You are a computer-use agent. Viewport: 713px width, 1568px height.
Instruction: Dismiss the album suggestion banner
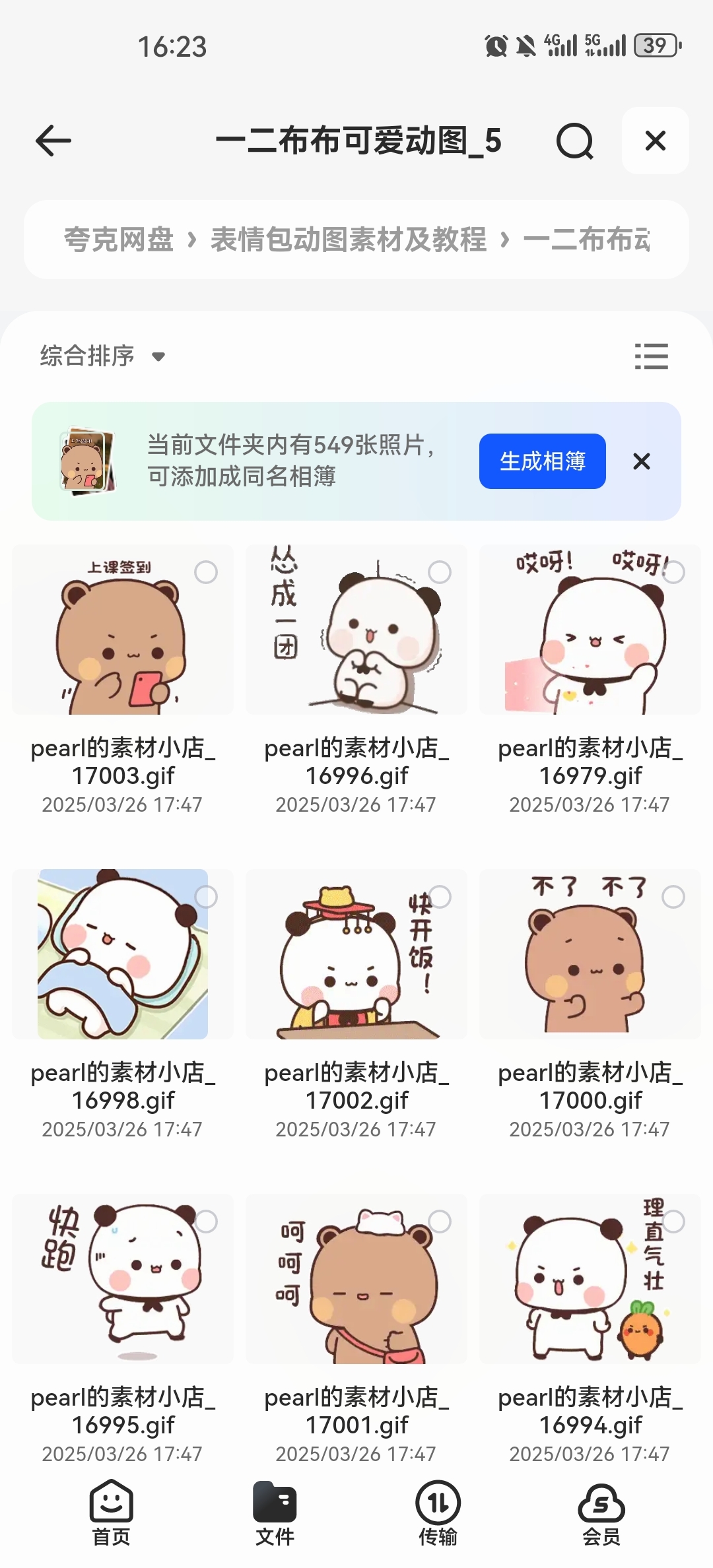tap(642, 461)
